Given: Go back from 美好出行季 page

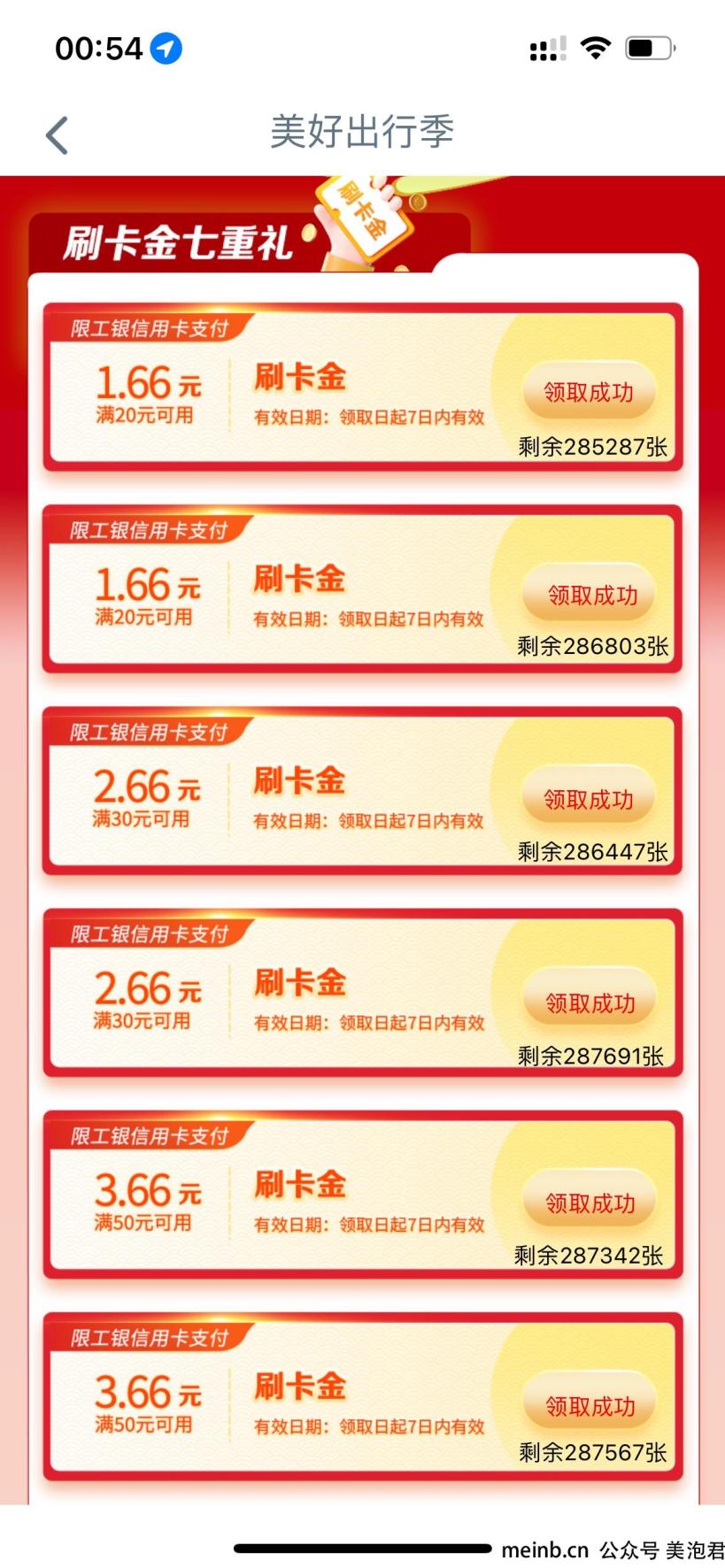Looking at the screenshot, I should pos(57,135).
